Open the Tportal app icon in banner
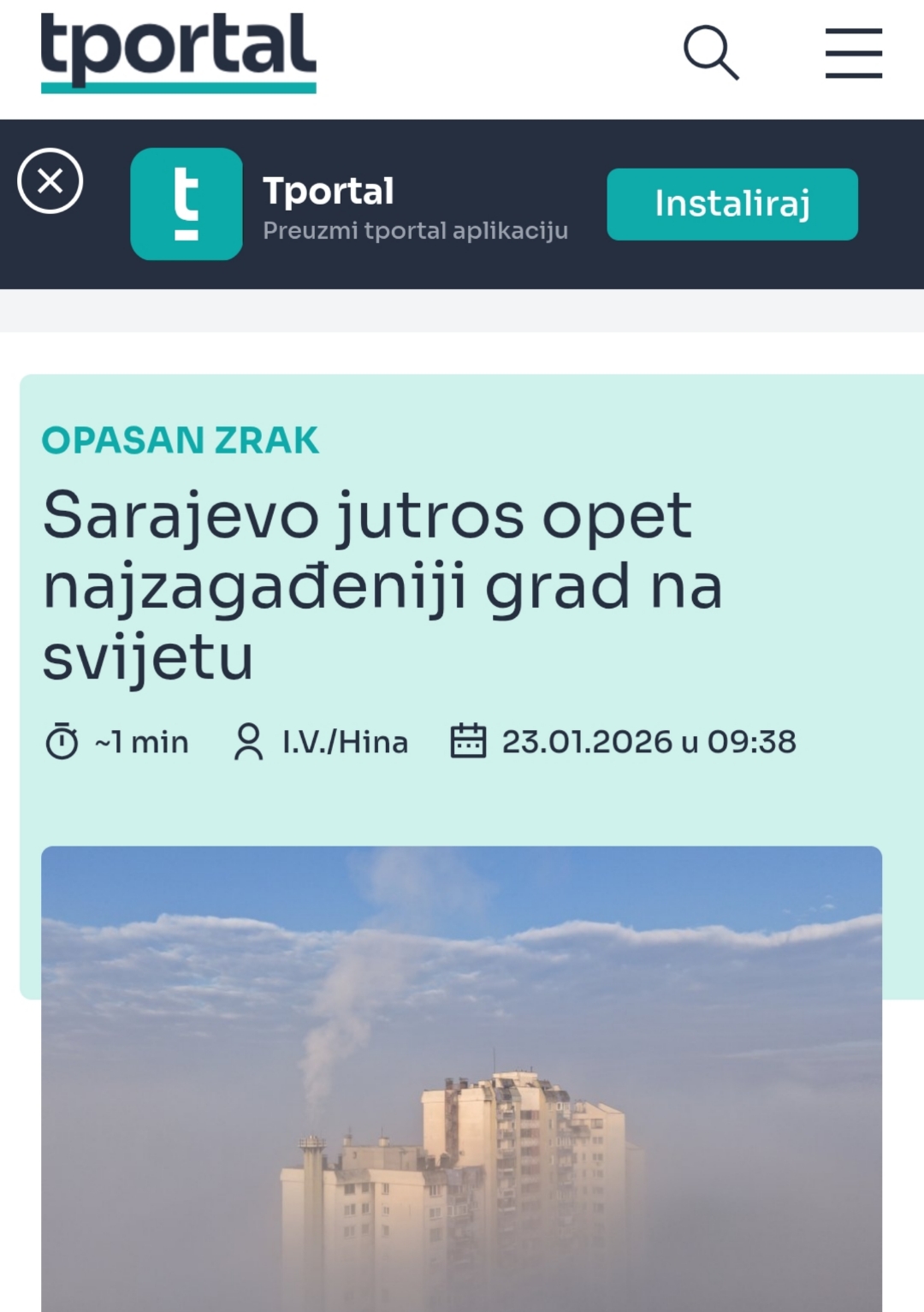Image resolution: width=924 pixels, height=1312 pixels. click(187, 204)
